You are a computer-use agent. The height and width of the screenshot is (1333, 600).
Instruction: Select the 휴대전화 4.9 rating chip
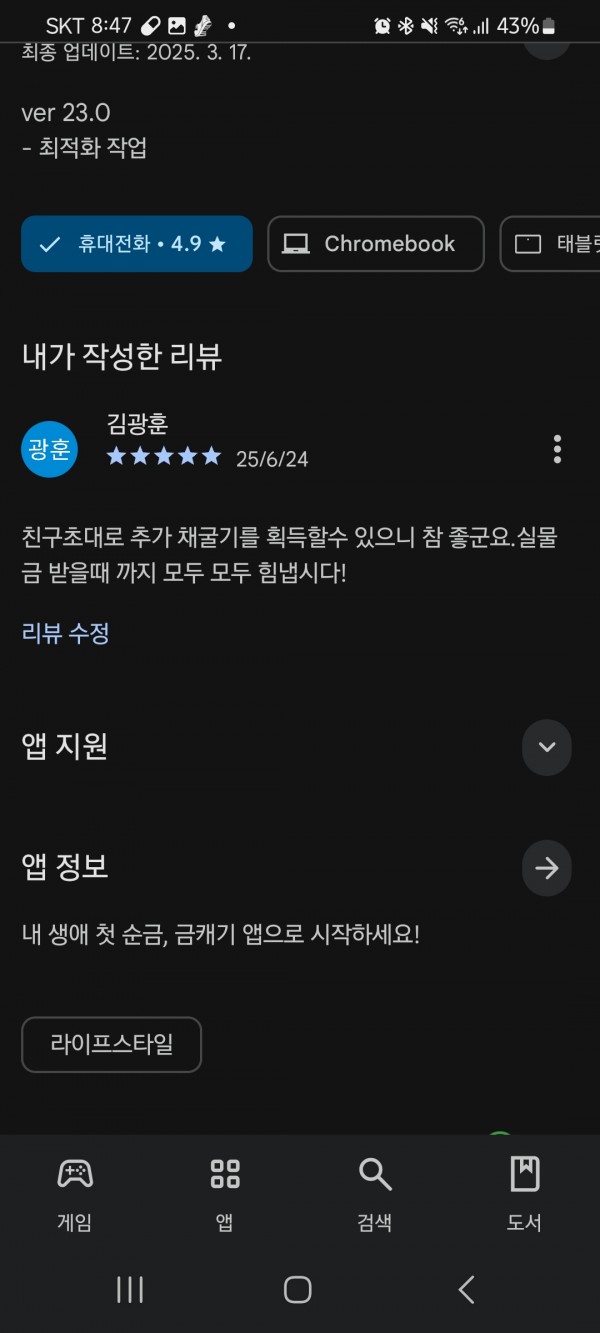(x=137, y=244)
